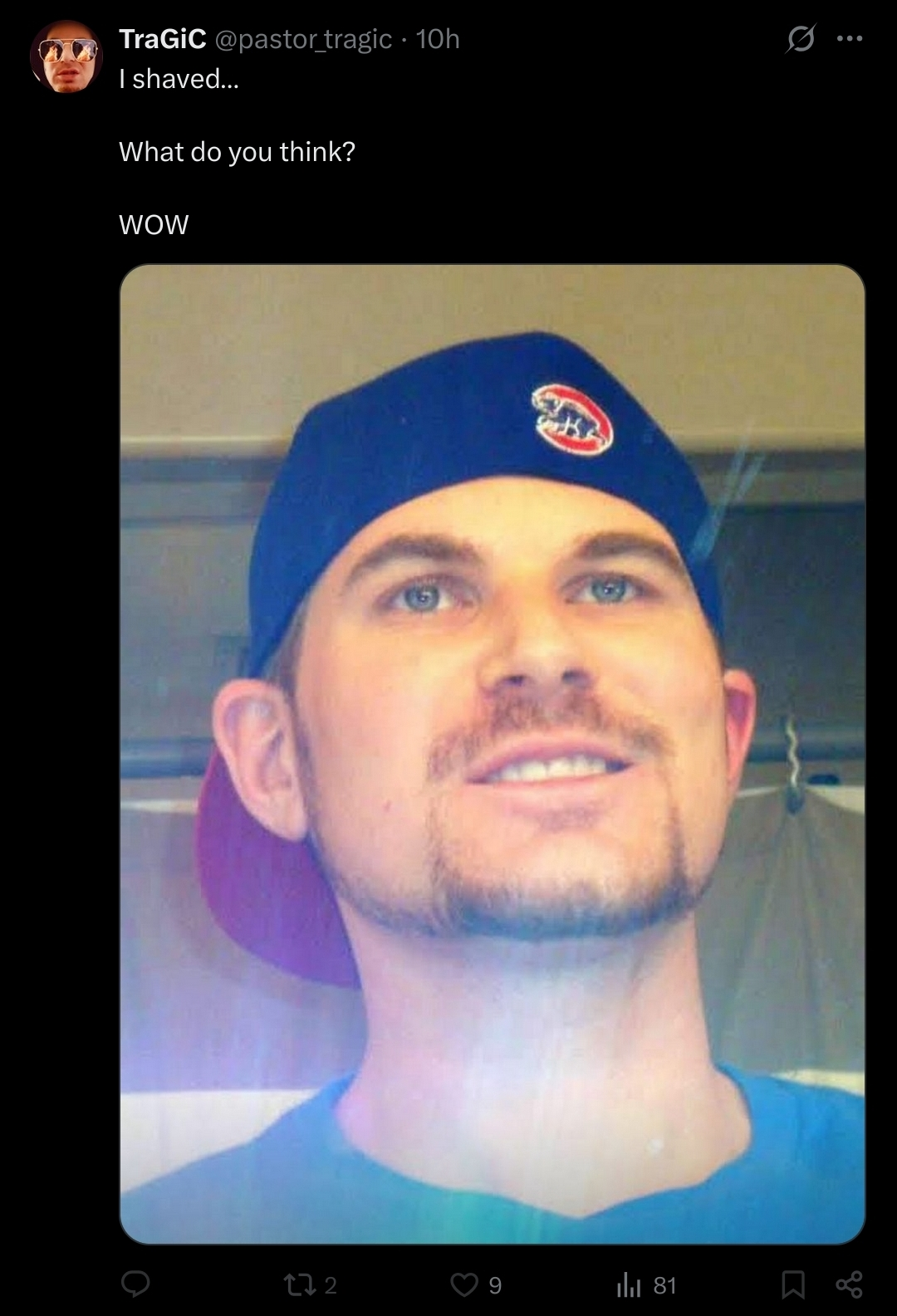Like TraGiC's post

[x=464, y=1284]
